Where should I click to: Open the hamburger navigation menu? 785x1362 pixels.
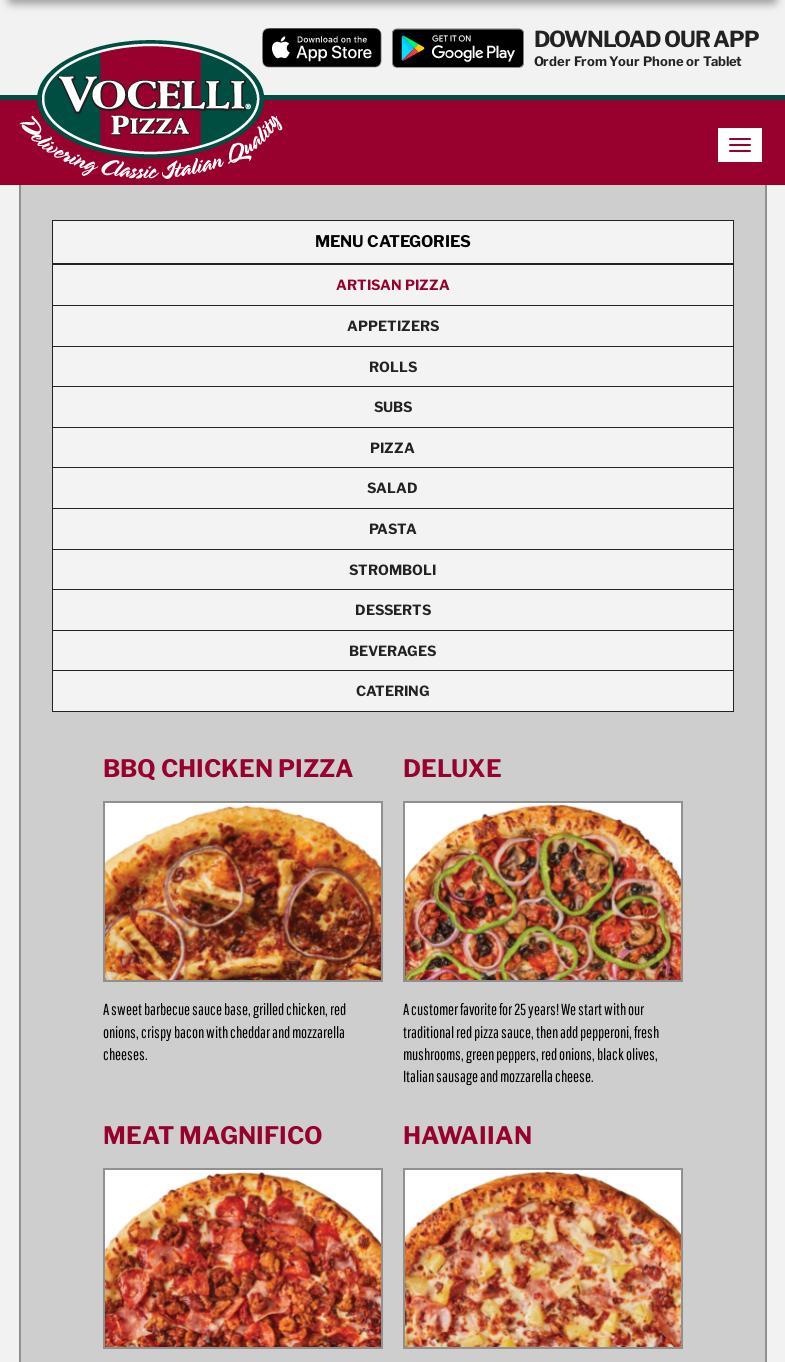[740, 145]
